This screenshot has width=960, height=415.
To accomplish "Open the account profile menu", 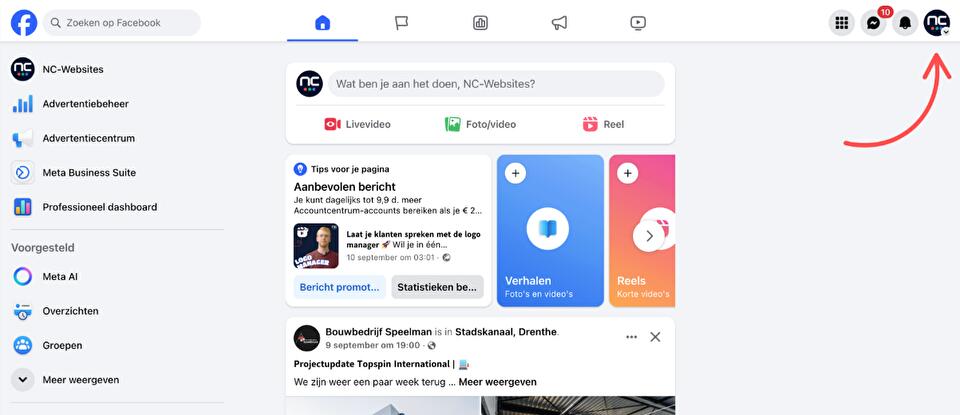I will (x=937, y=23).
